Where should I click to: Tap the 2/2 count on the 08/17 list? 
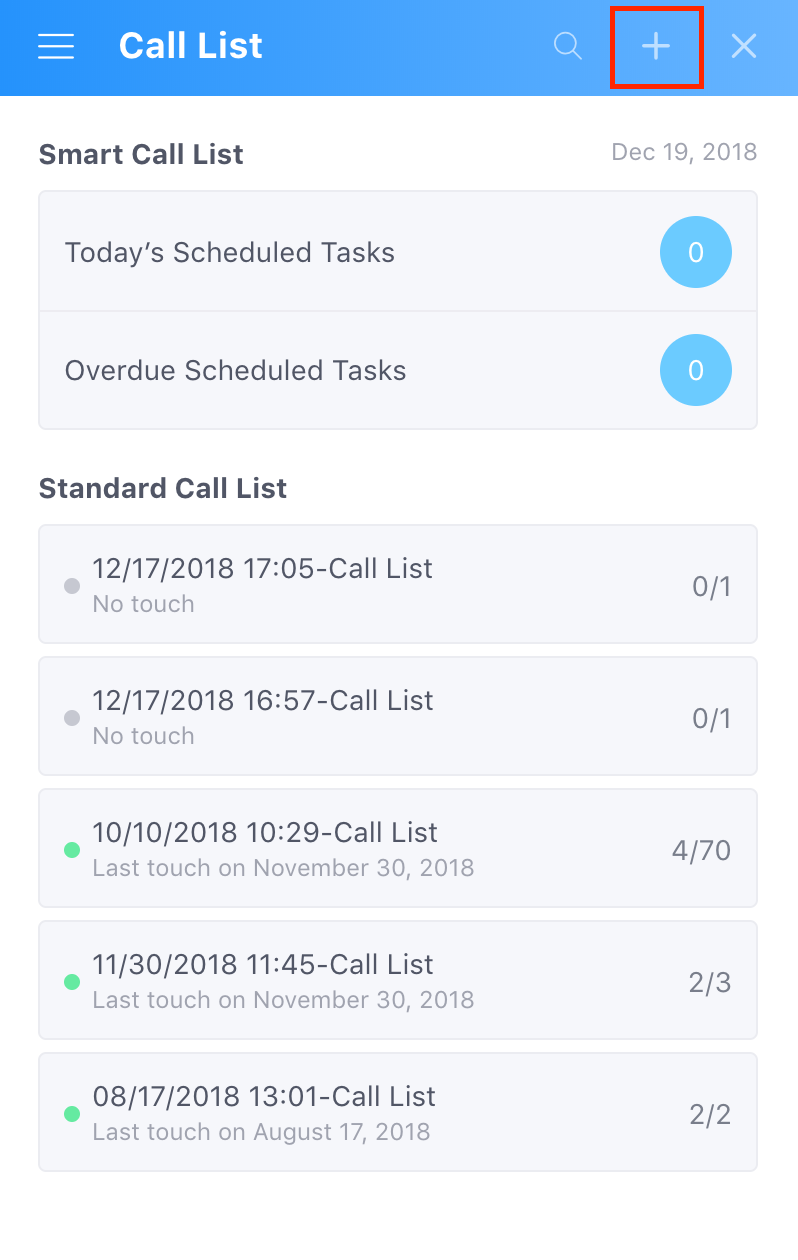(x=710, y=1112)
